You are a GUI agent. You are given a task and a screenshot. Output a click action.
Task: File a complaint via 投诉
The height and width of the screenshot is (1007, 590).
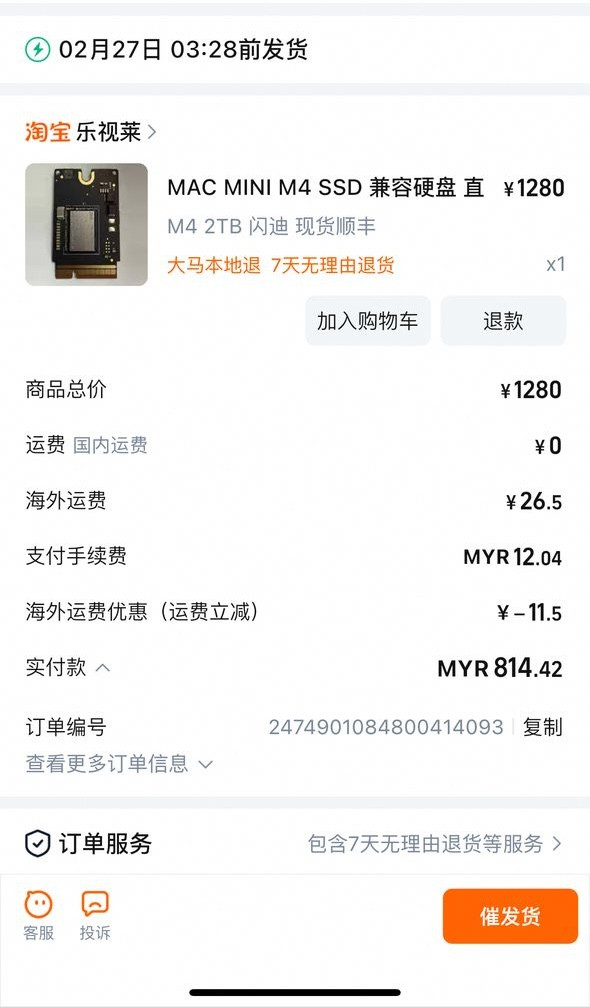pyautogui.click(x=95, y=916)
